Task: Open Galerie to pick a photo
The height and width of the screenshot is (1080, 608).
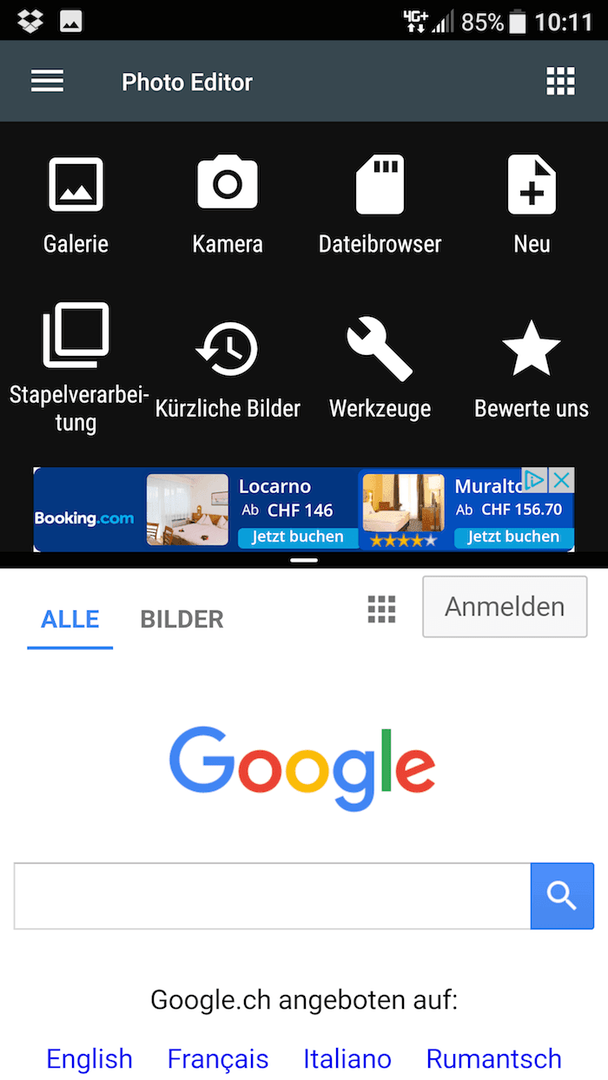Action: pos(76,205)
